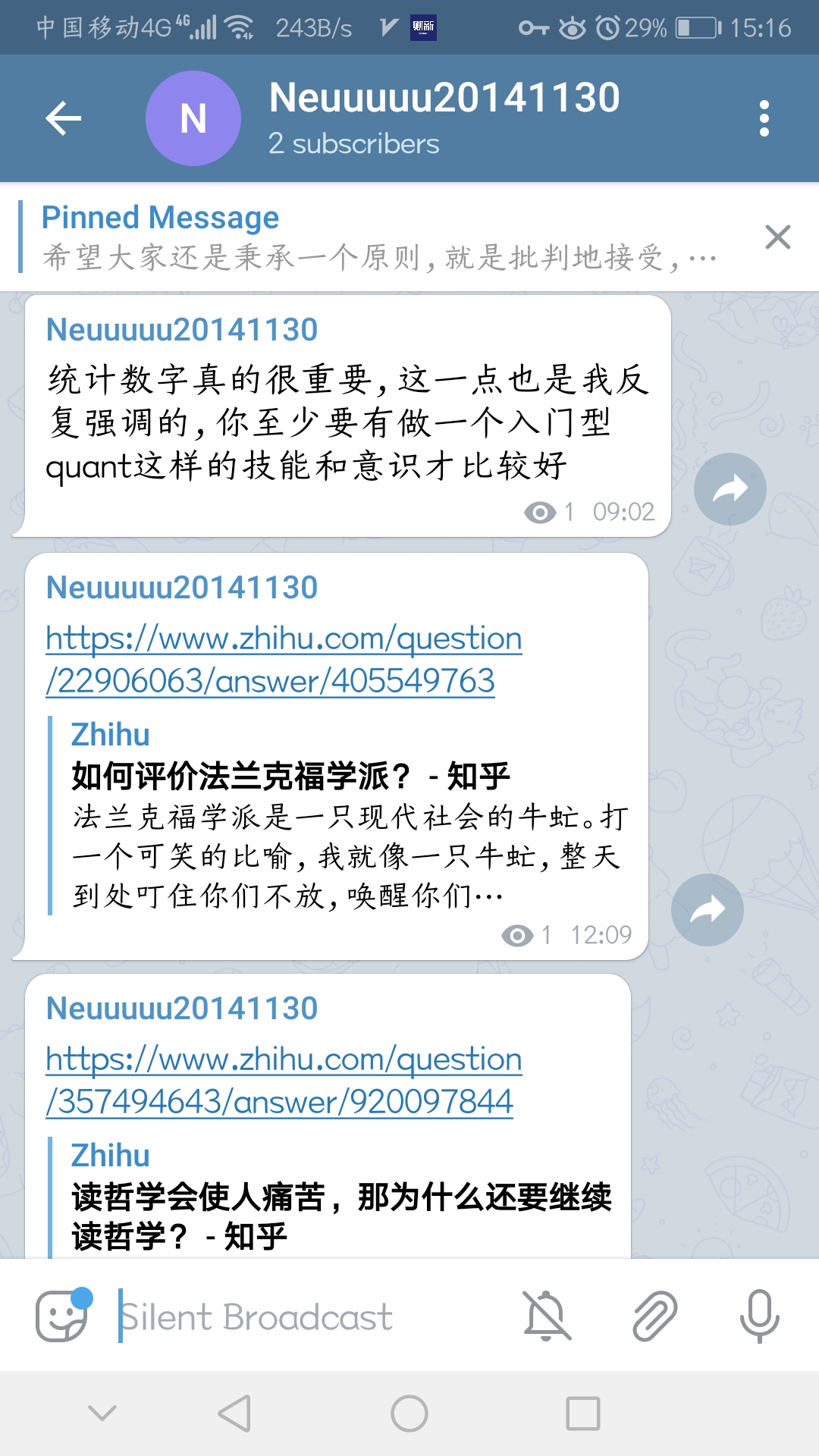Screen dimensions: 819x1456
Task: Focus the Silent Broadcast message field
Action: [303, 1317]
